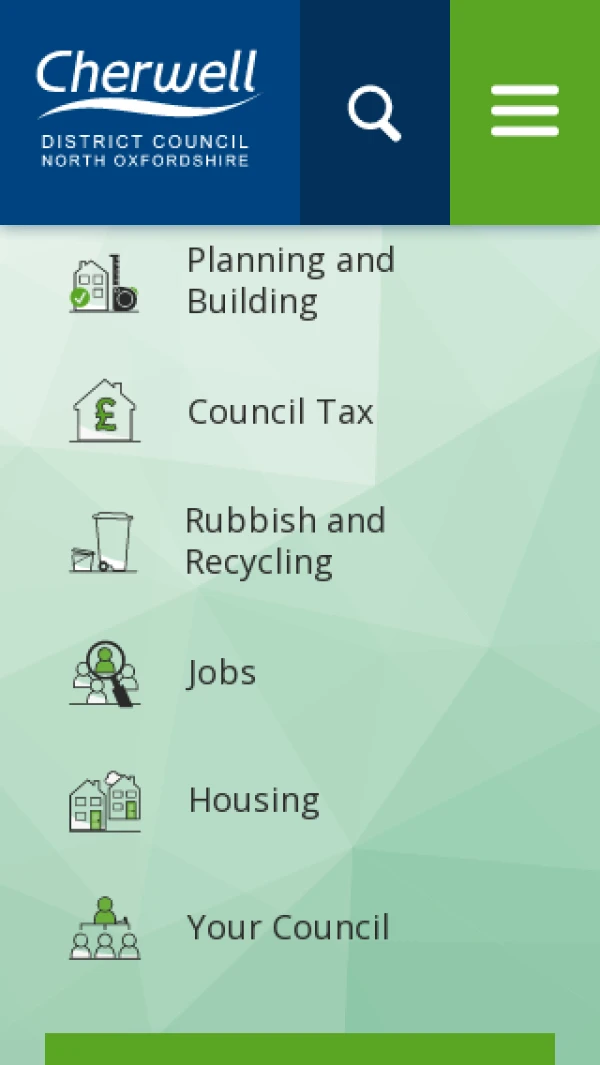View the Jobs section

pyautogui.click(x=221, y=673)
